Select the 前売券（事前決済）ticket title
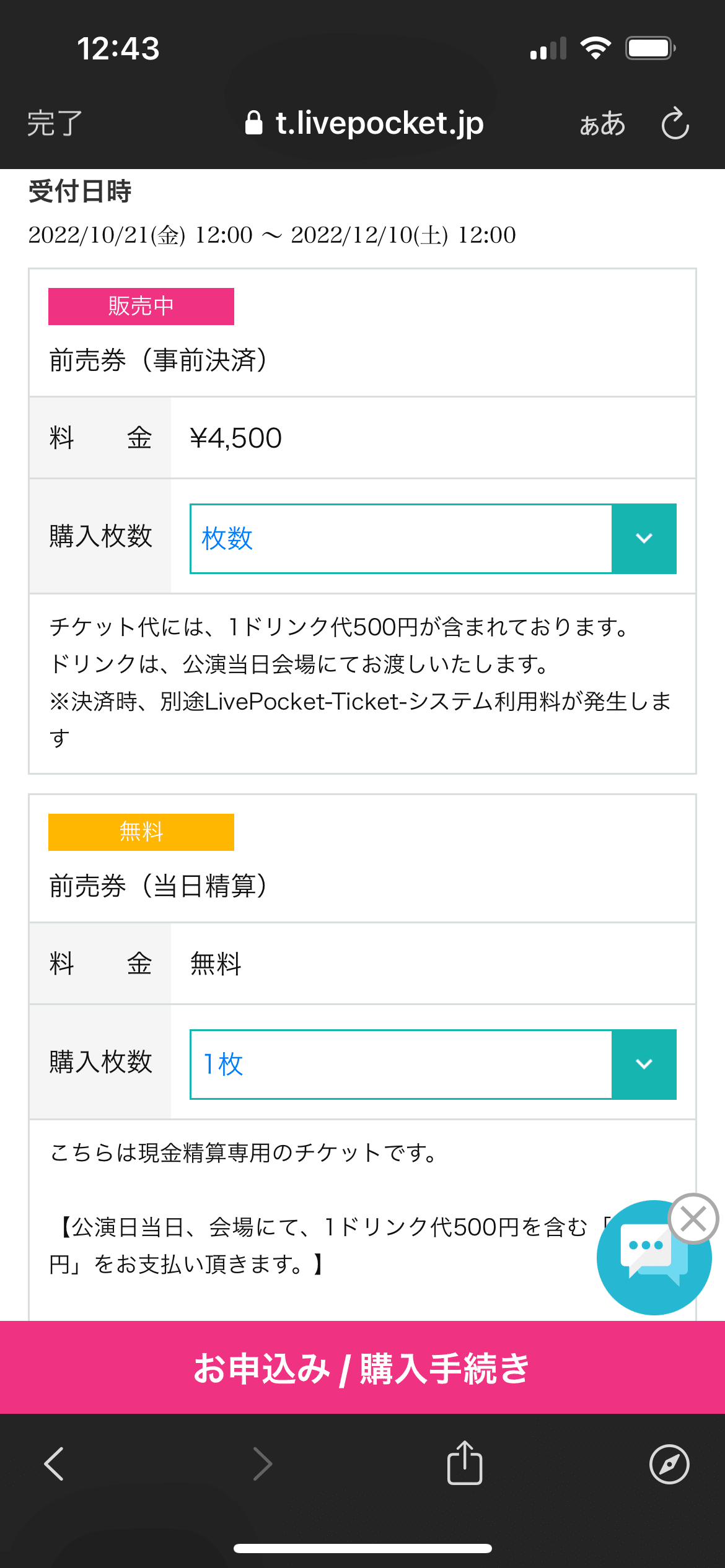The width and height of the screenshot is (725, 1568). click(158, 359)
